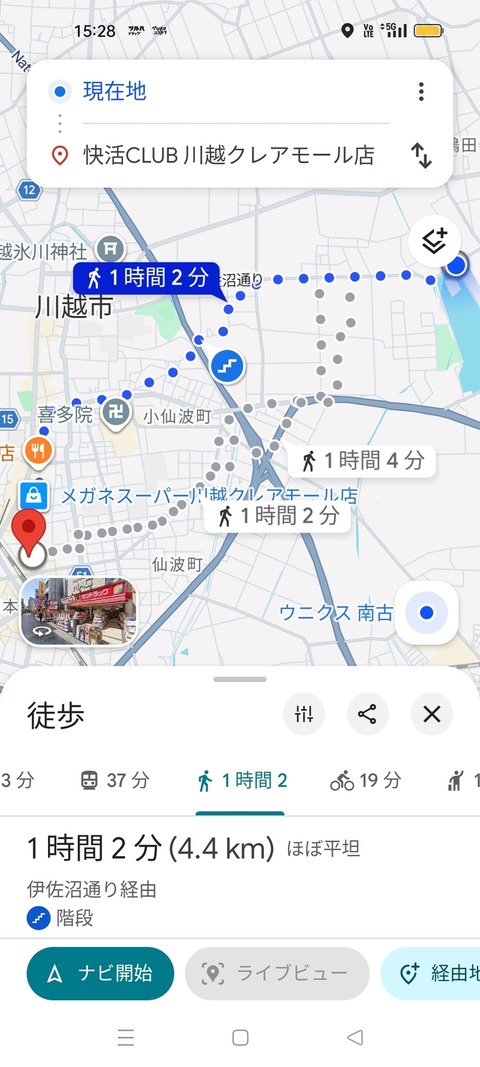Select the walking 1 時間 2 tab
Image resolution: width=480 pixels, height=1067 pixels.
coord(241,781)
